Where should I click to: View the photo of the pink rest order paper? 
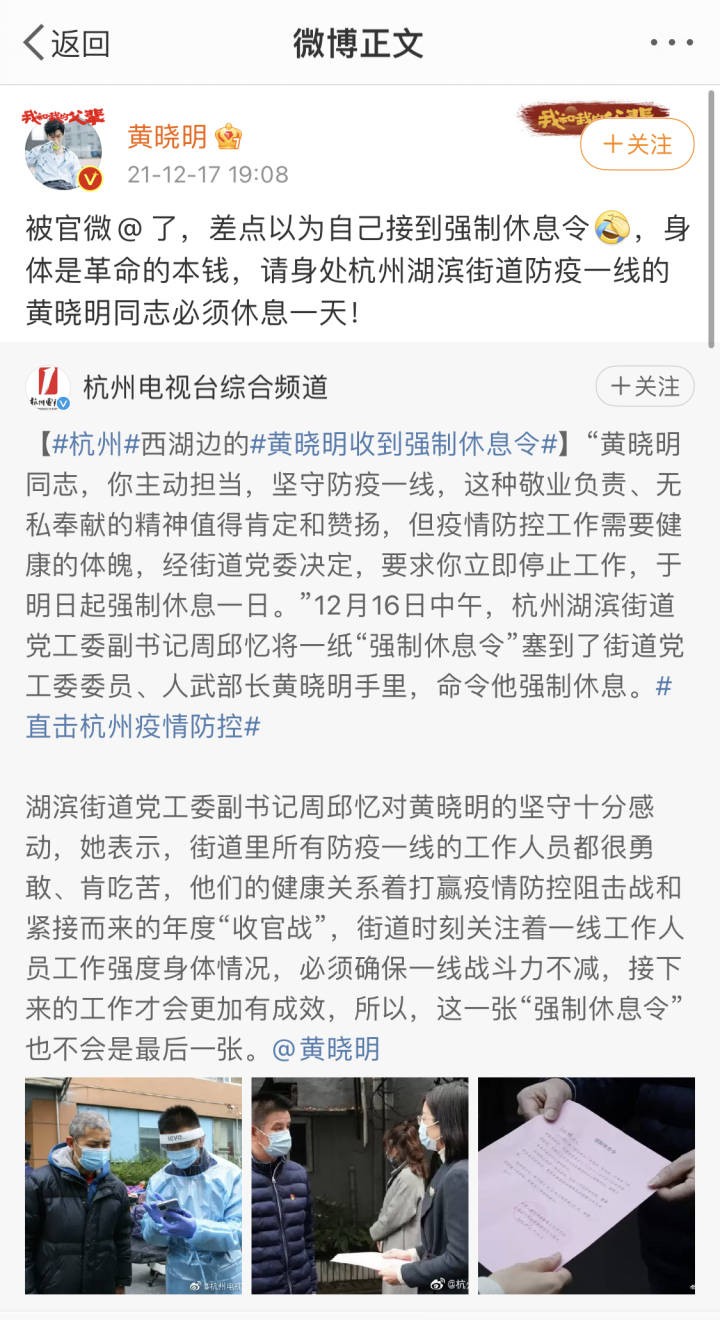[586, 1185]
